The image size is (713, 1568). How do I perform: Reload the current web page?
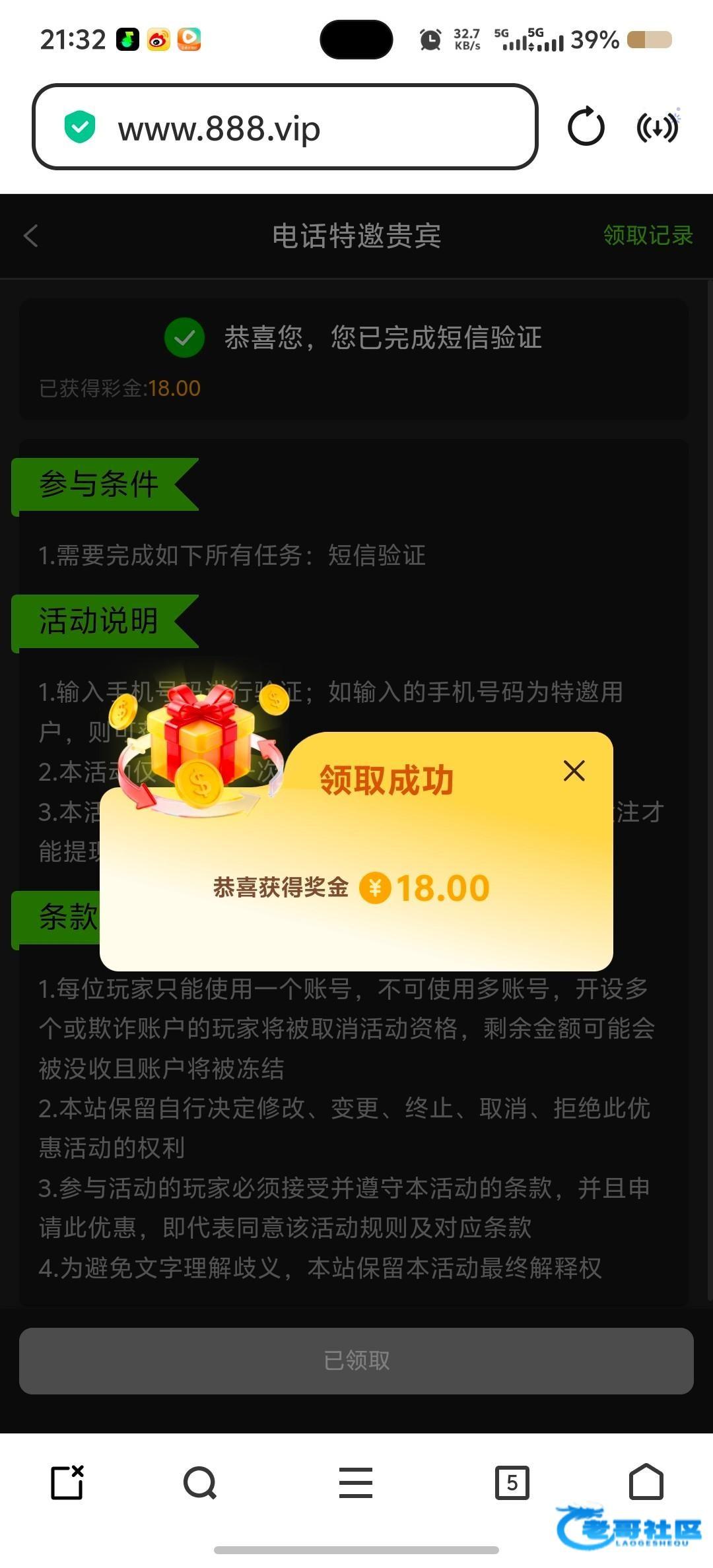click(x=586, y=127)
